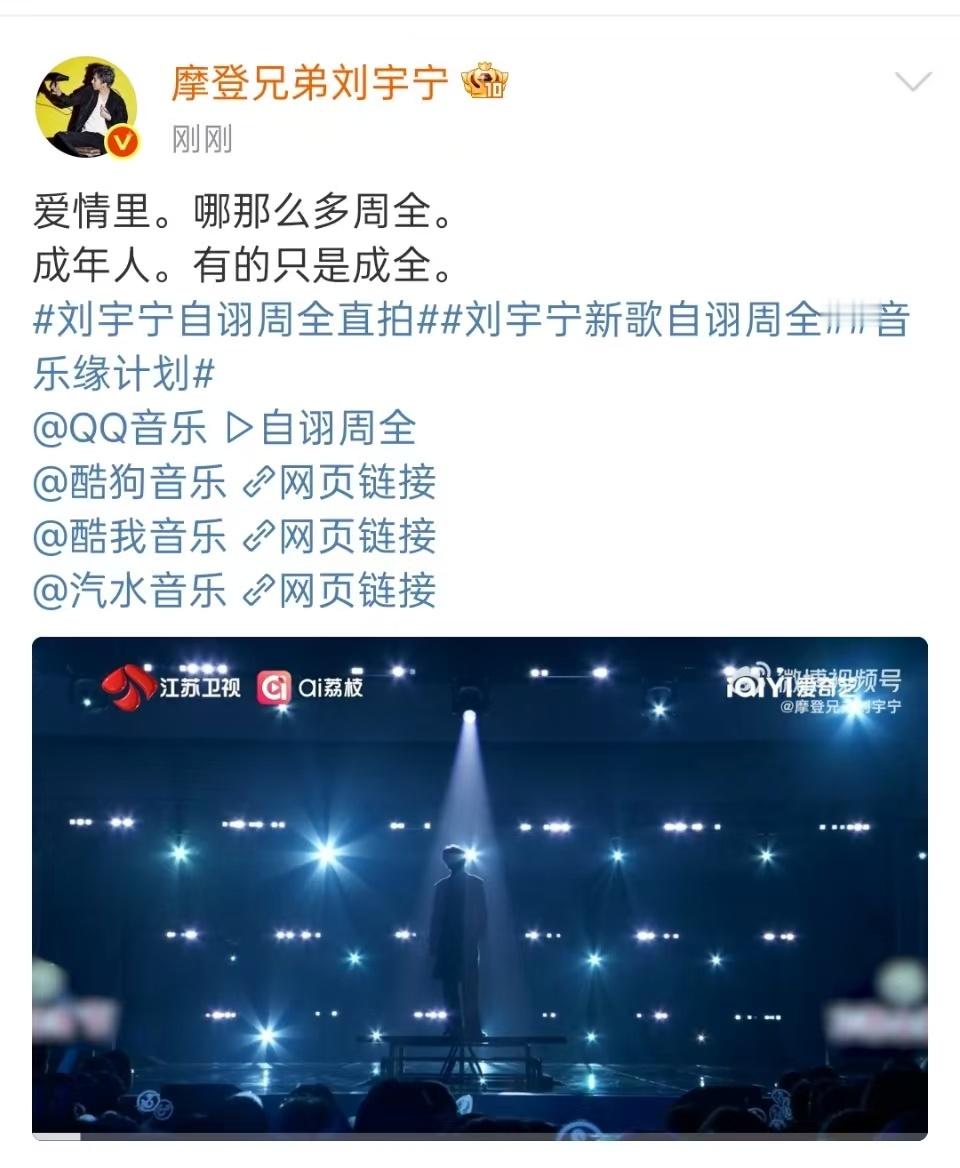Click the chain link icon beside @汽水音乐

[x=258, y=591]
